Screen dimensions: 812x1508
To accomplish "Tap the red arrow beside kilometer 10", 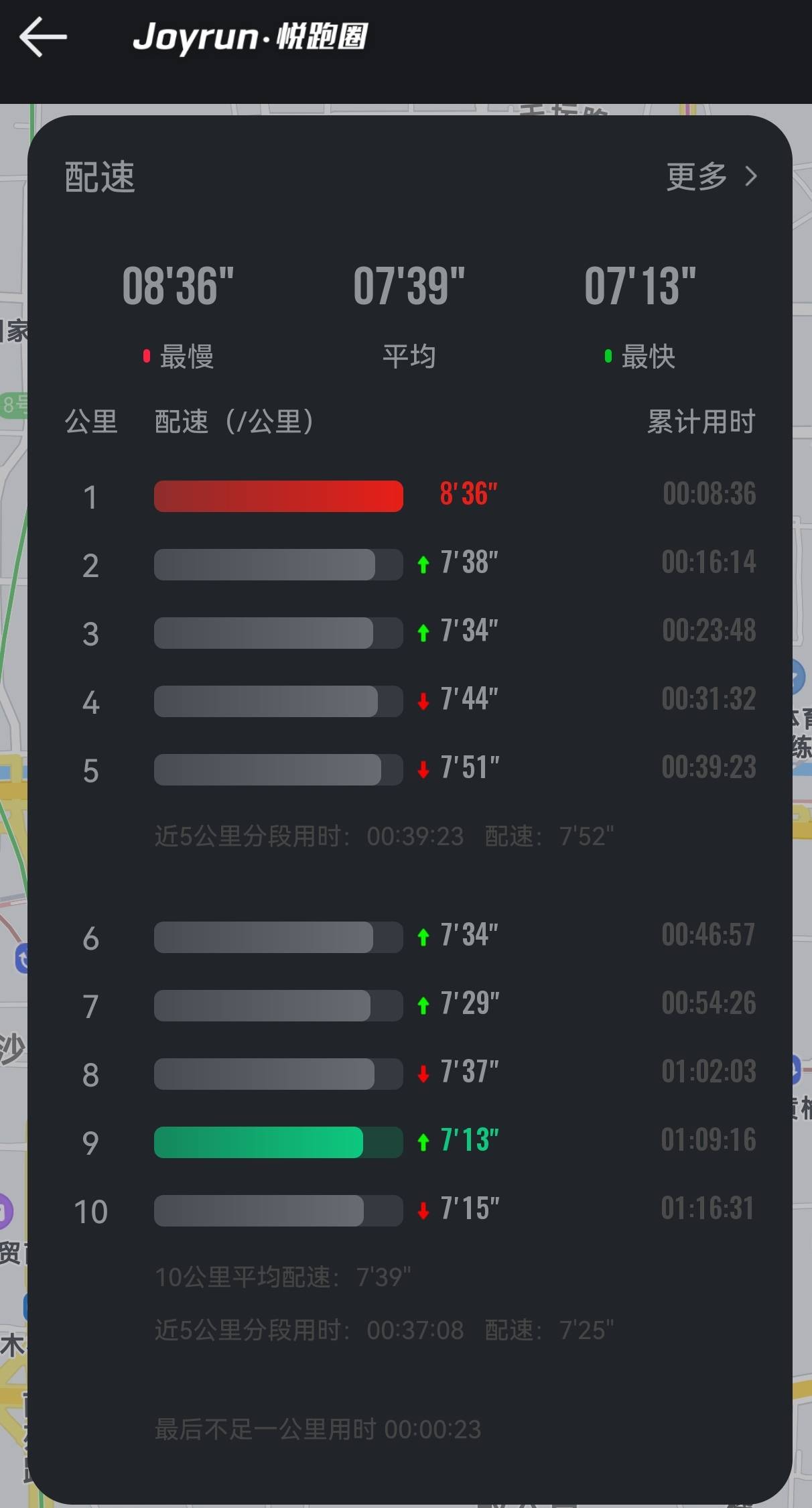I will (422, 1209).
